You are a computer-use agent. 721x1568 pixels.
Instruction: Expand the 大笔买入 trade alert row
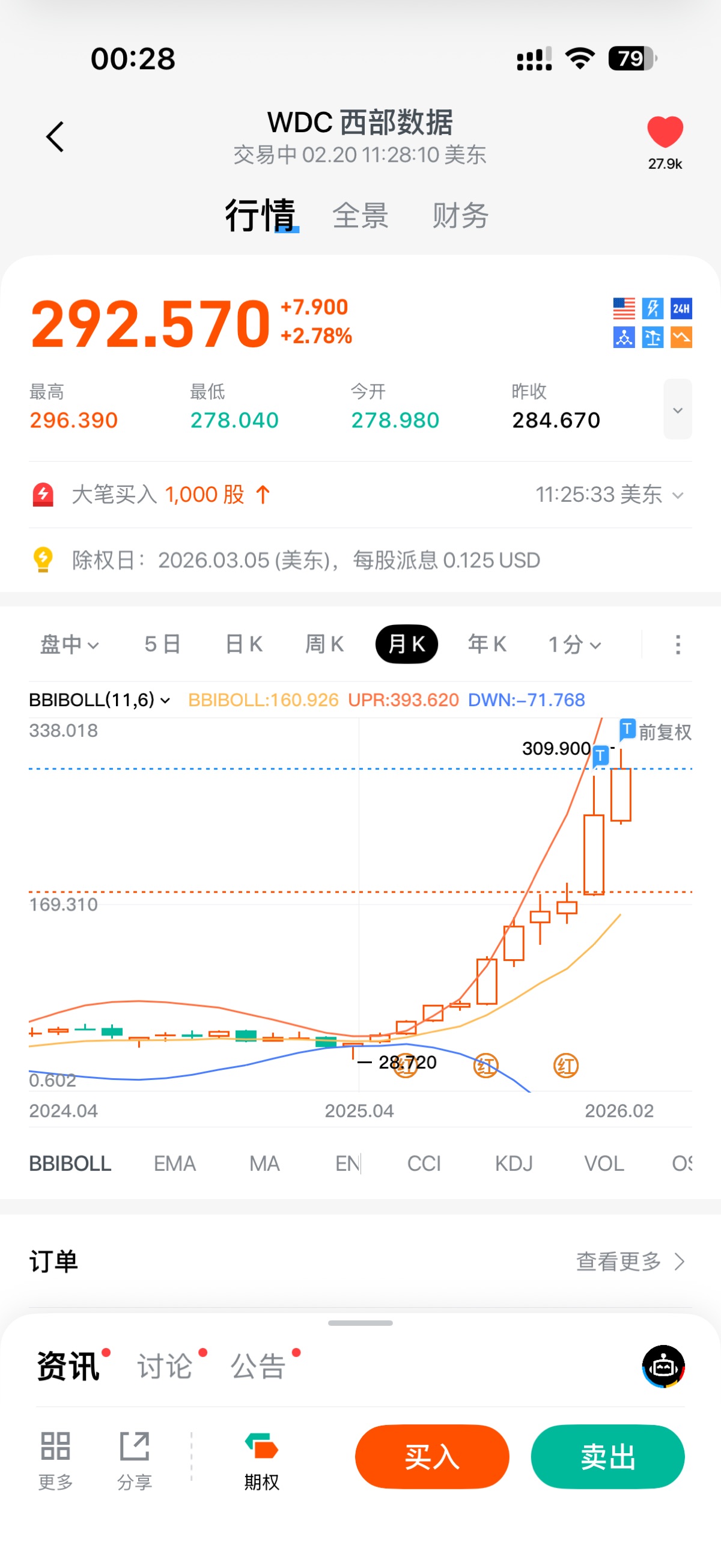point(677,495)
